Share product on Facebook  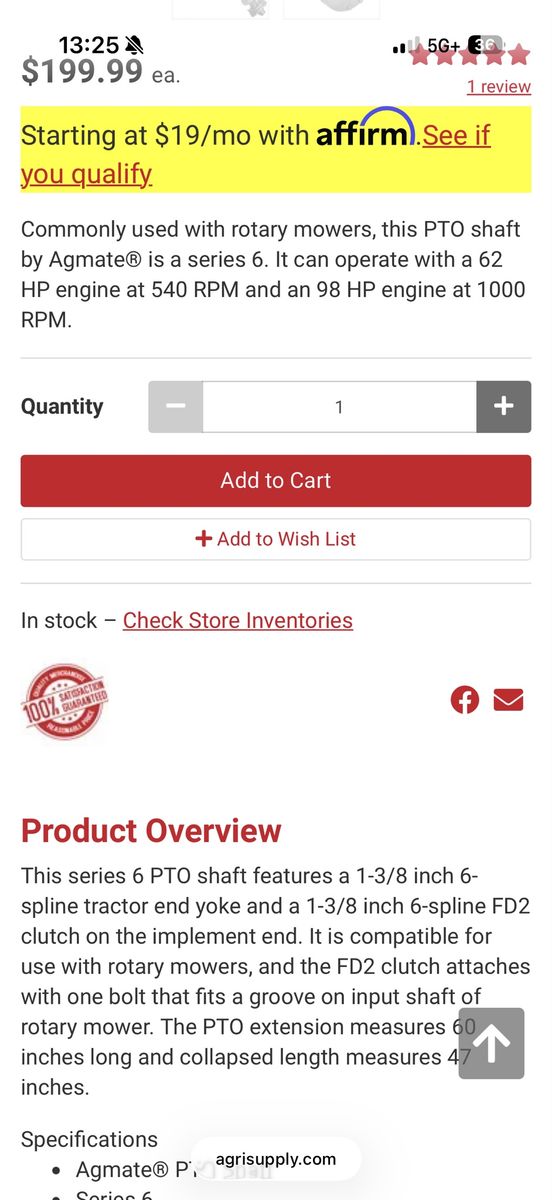click(465, 700)
